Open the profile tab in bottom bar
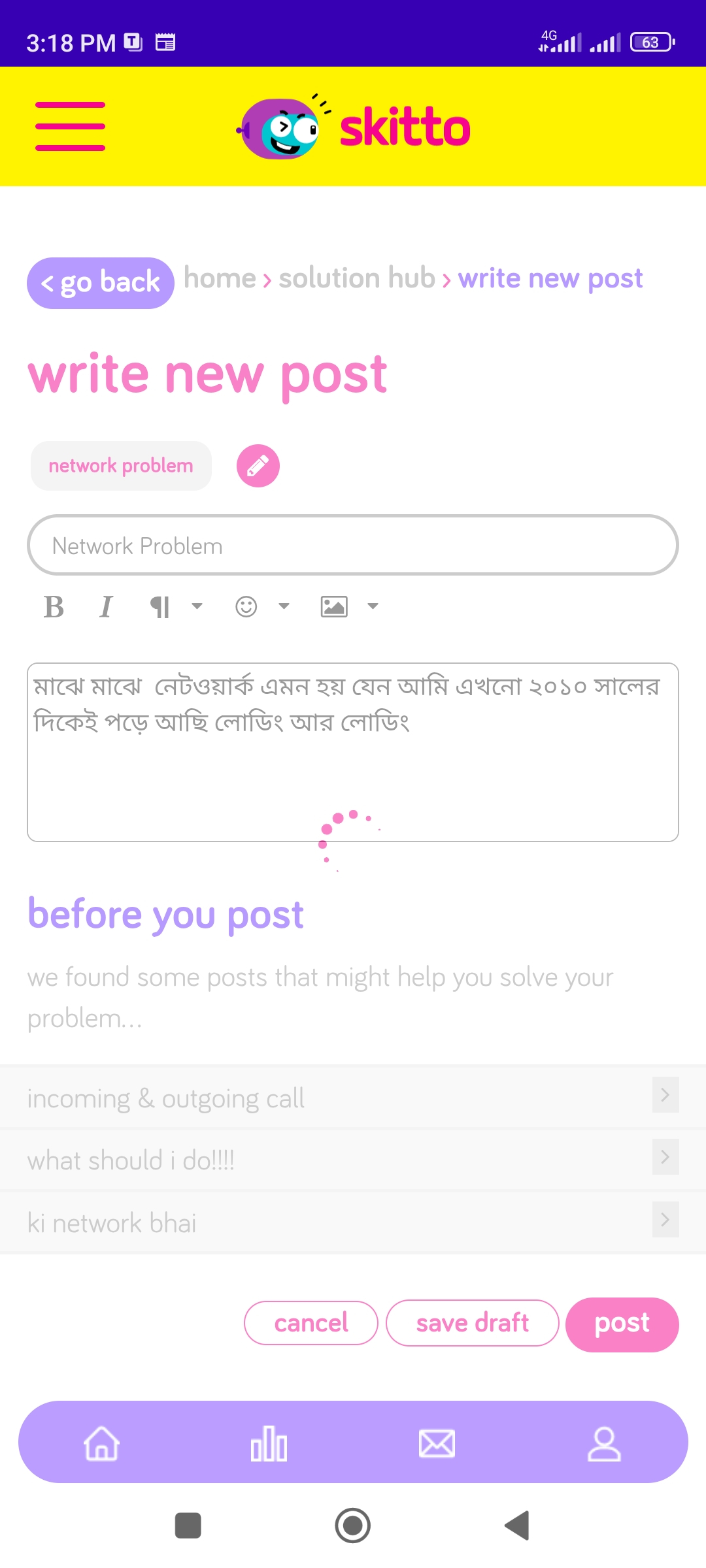The image size is (706, 1568). pyautogui.click(x=603, y=1443)
